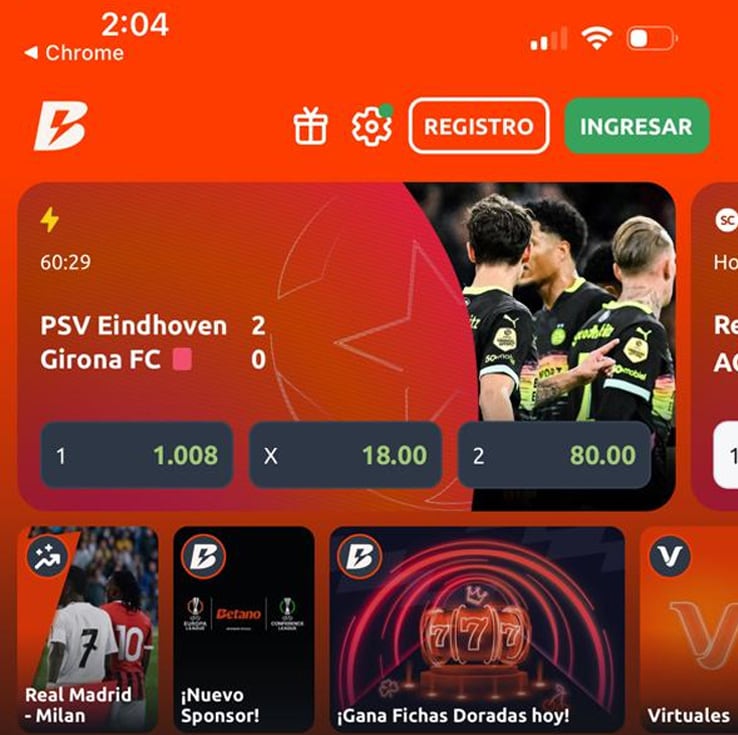Open the settings gear
Screen dimensions: 738x735
(371, 127)
